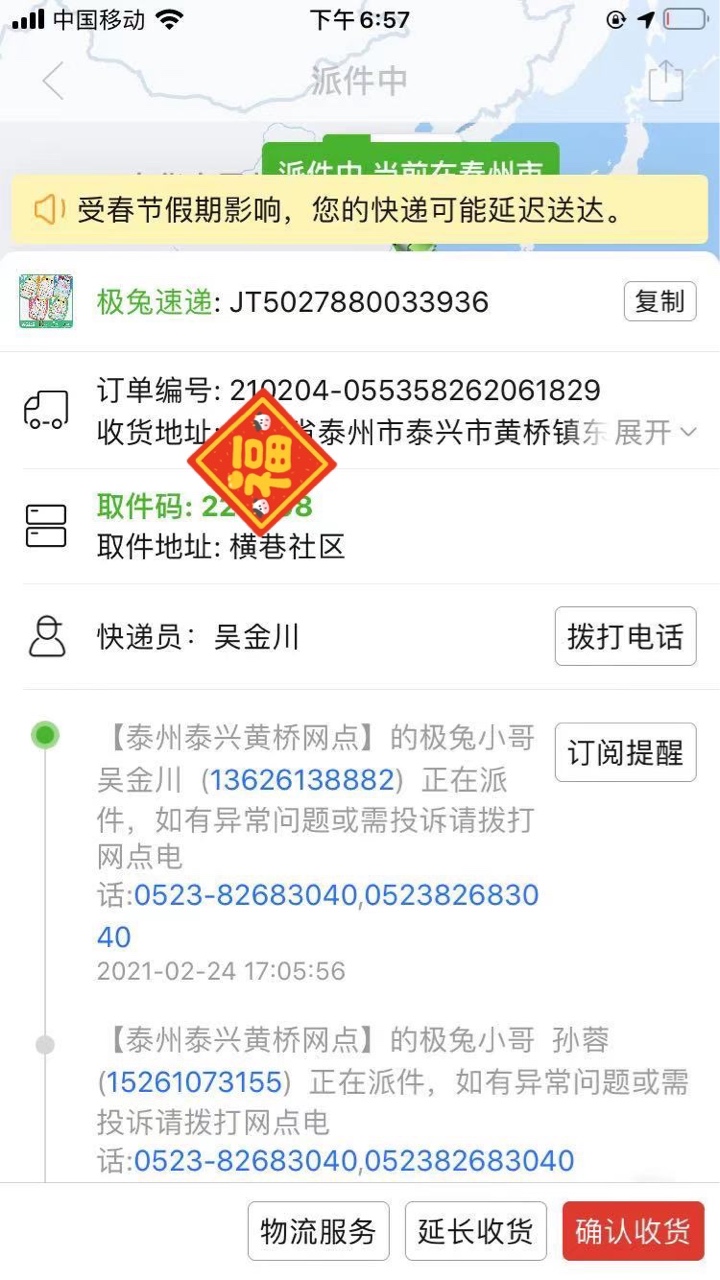Open the product thumbnail beside 极兔速递
Viewport: 720px width, 1280px height.
[x=46, y=301]
